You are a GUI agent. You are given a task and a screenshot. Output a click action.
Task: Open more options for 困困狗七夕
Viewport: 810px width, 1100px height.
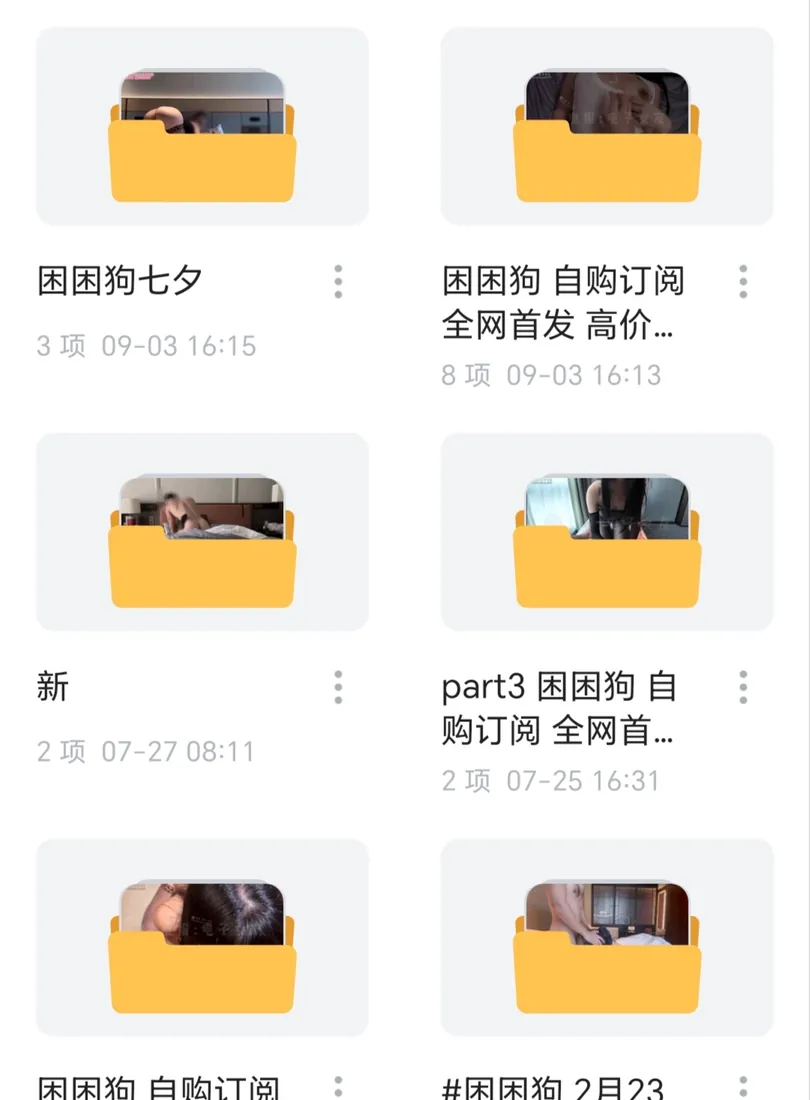(x=338, y=282)
